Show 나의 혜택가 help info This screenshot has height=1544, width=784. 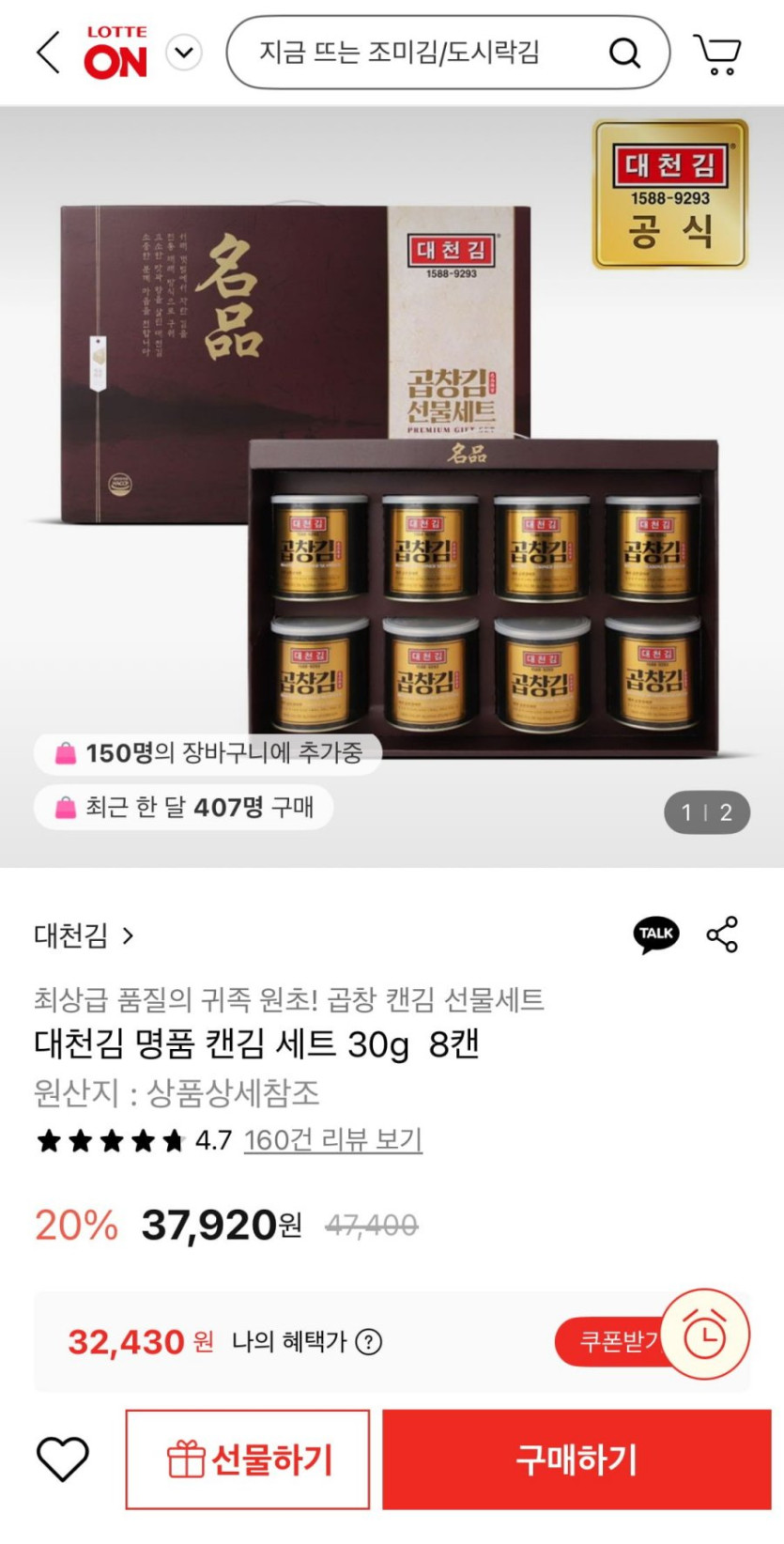(369, 1342)
